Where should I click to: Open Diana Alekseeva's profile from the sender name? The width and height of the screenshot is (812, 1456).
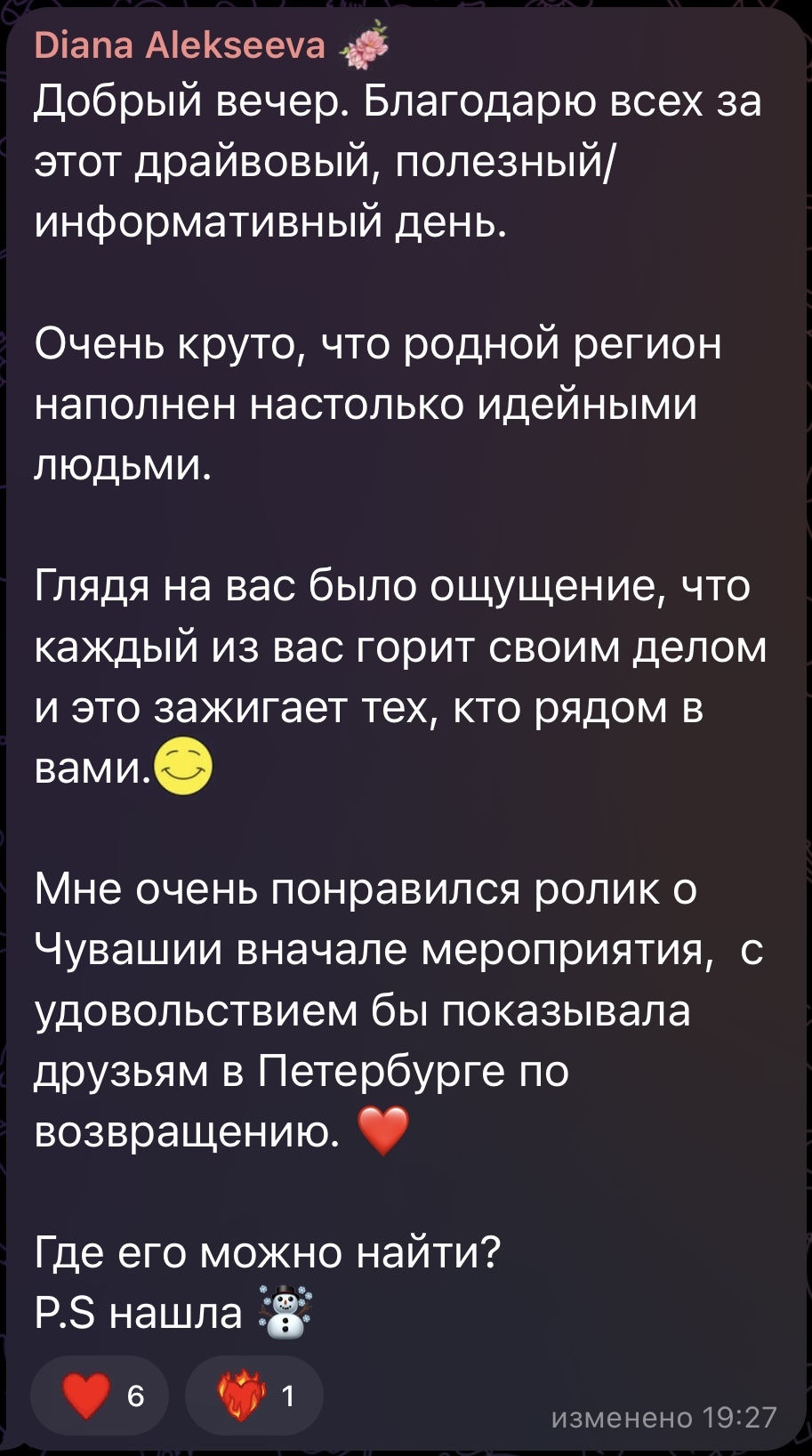coord(181,45)
